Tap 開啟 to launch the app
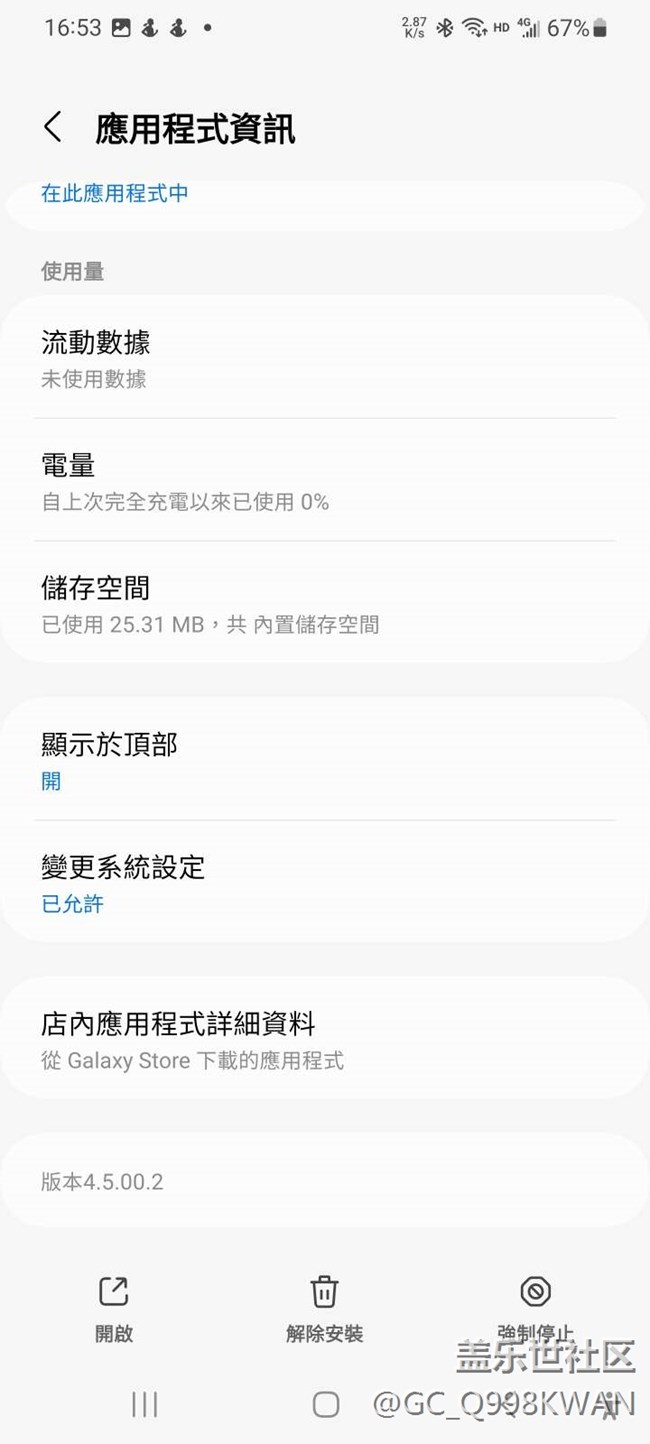Image resolution: width=650 pixels, height=1444 pixels. pyautogui.click(x=114, y=1309)
